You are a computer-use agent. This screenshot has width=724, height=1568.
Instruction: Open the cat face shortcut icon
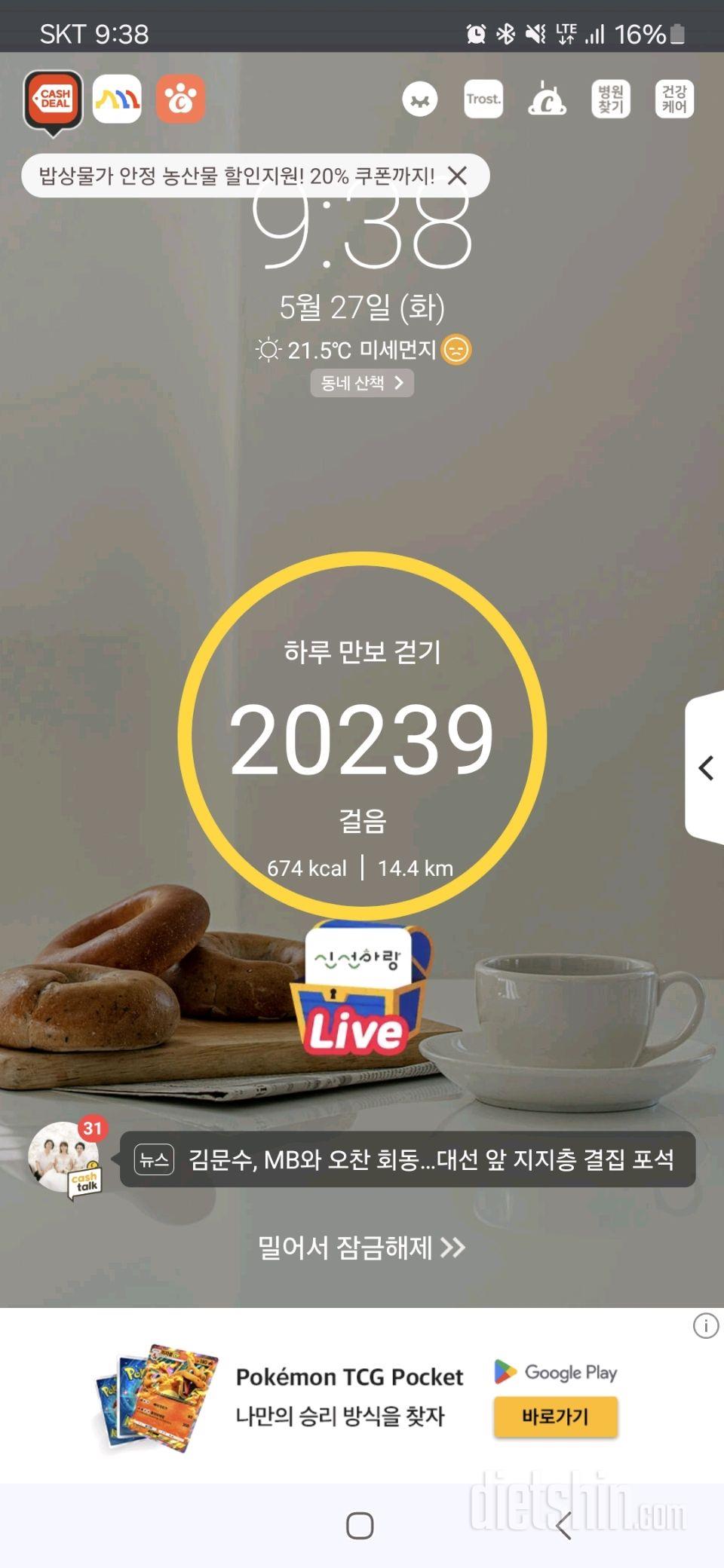point(420,99)
